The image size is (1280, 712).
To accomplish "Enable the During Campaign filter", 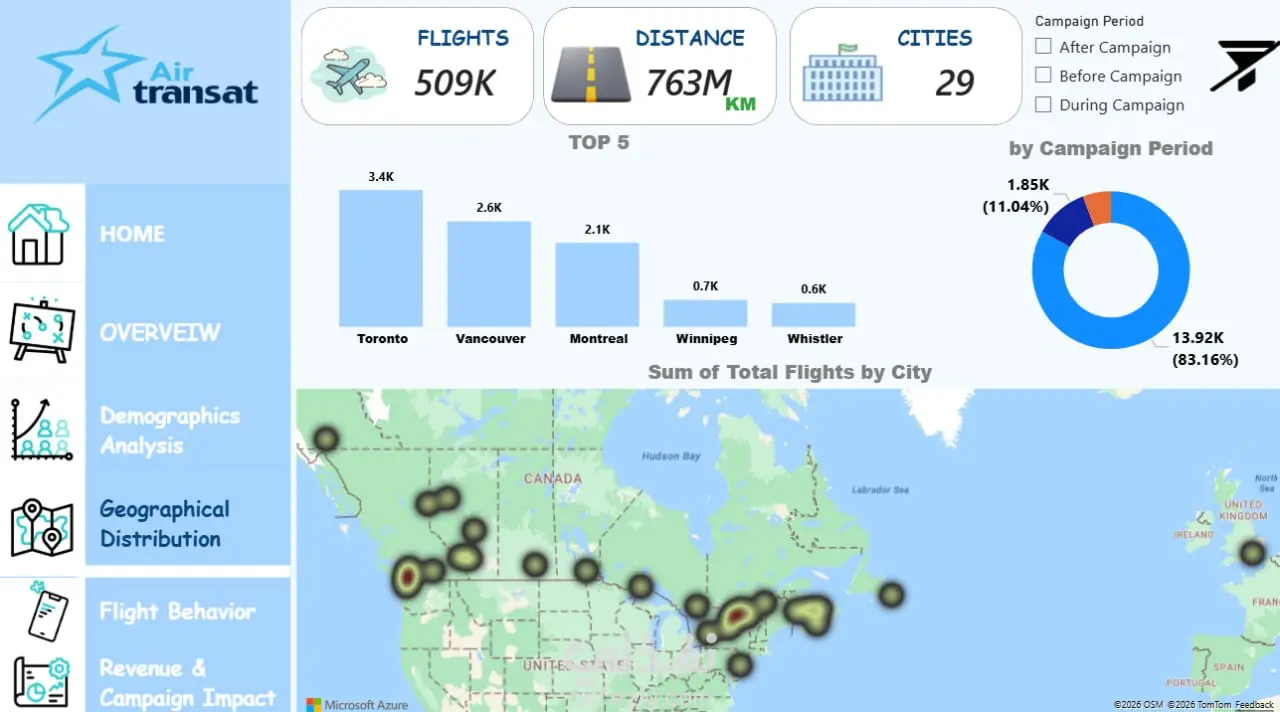I will click(x=1043, y=104).
